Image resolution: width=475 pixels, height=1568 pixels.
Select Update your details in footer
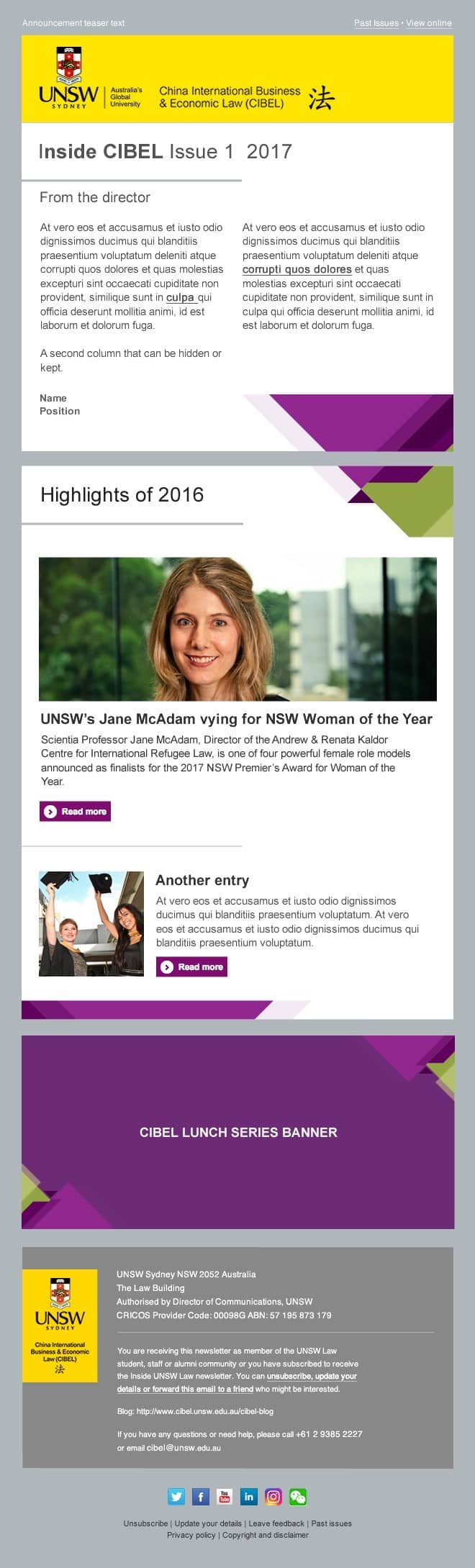point(208,1523)
